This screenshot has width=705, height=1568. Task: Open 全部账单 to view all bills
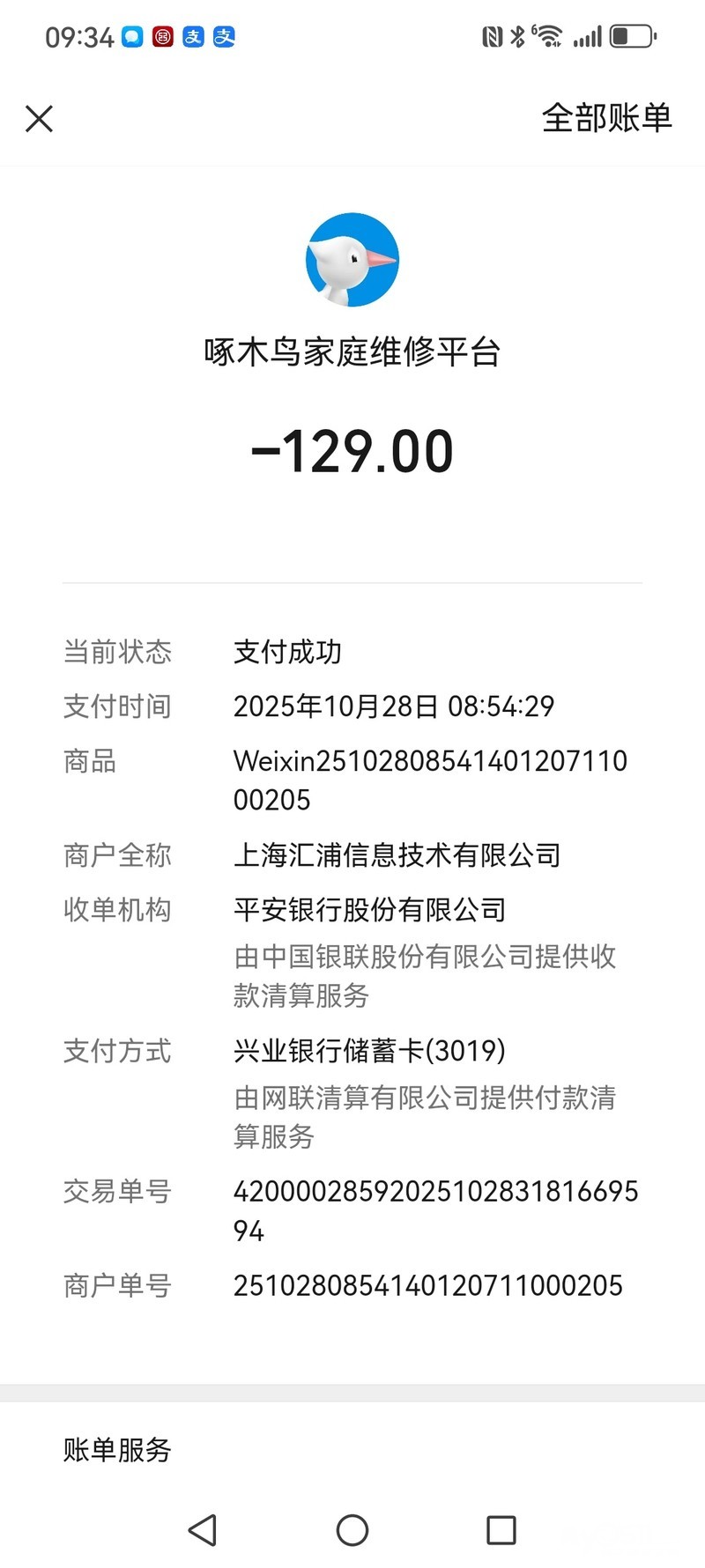point(606,117)
